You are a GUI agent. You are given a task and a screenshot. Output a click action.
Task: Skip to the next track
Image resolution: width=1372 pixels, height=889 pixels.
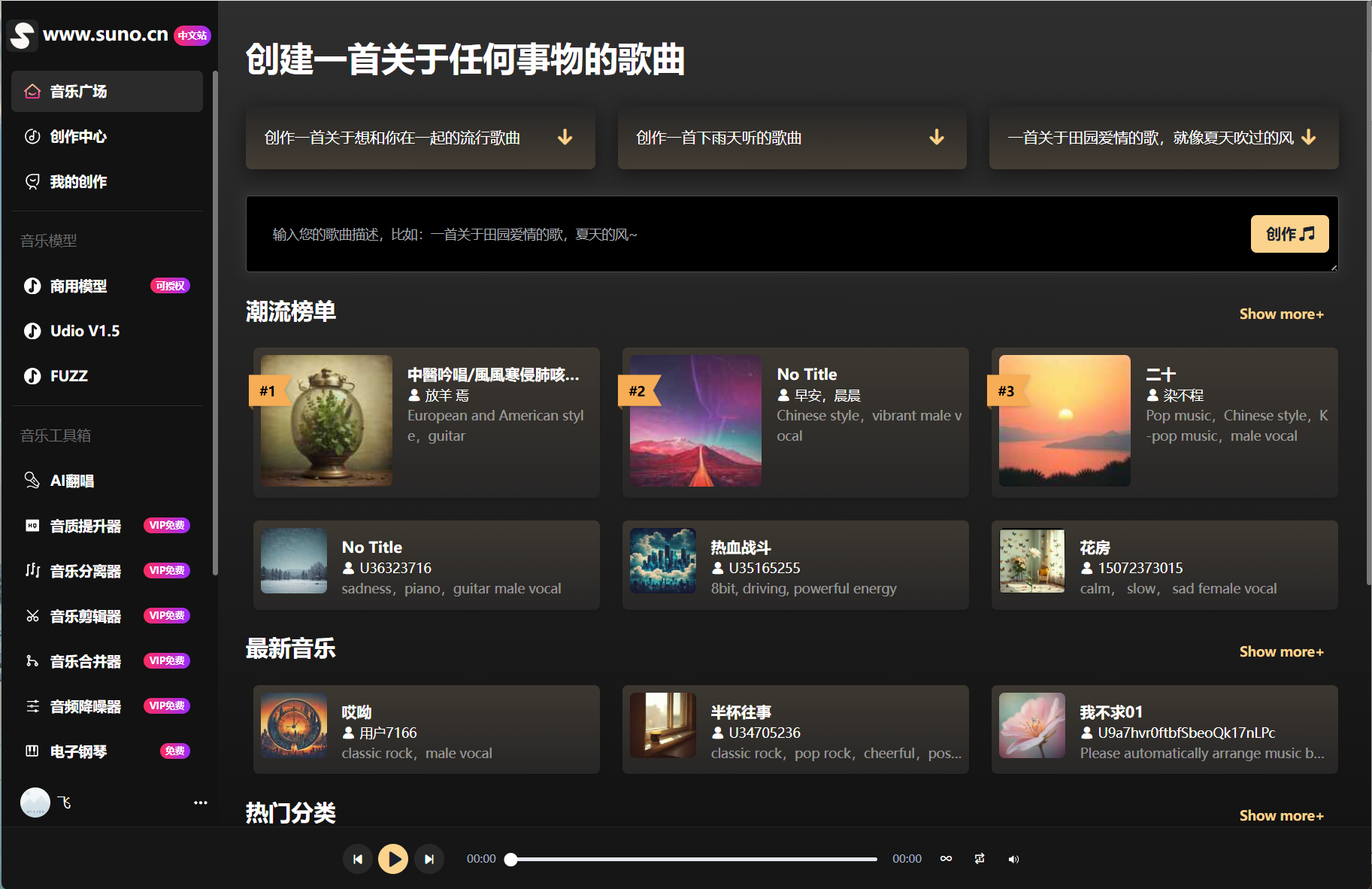pyautogui.click(x=429, y=859)
